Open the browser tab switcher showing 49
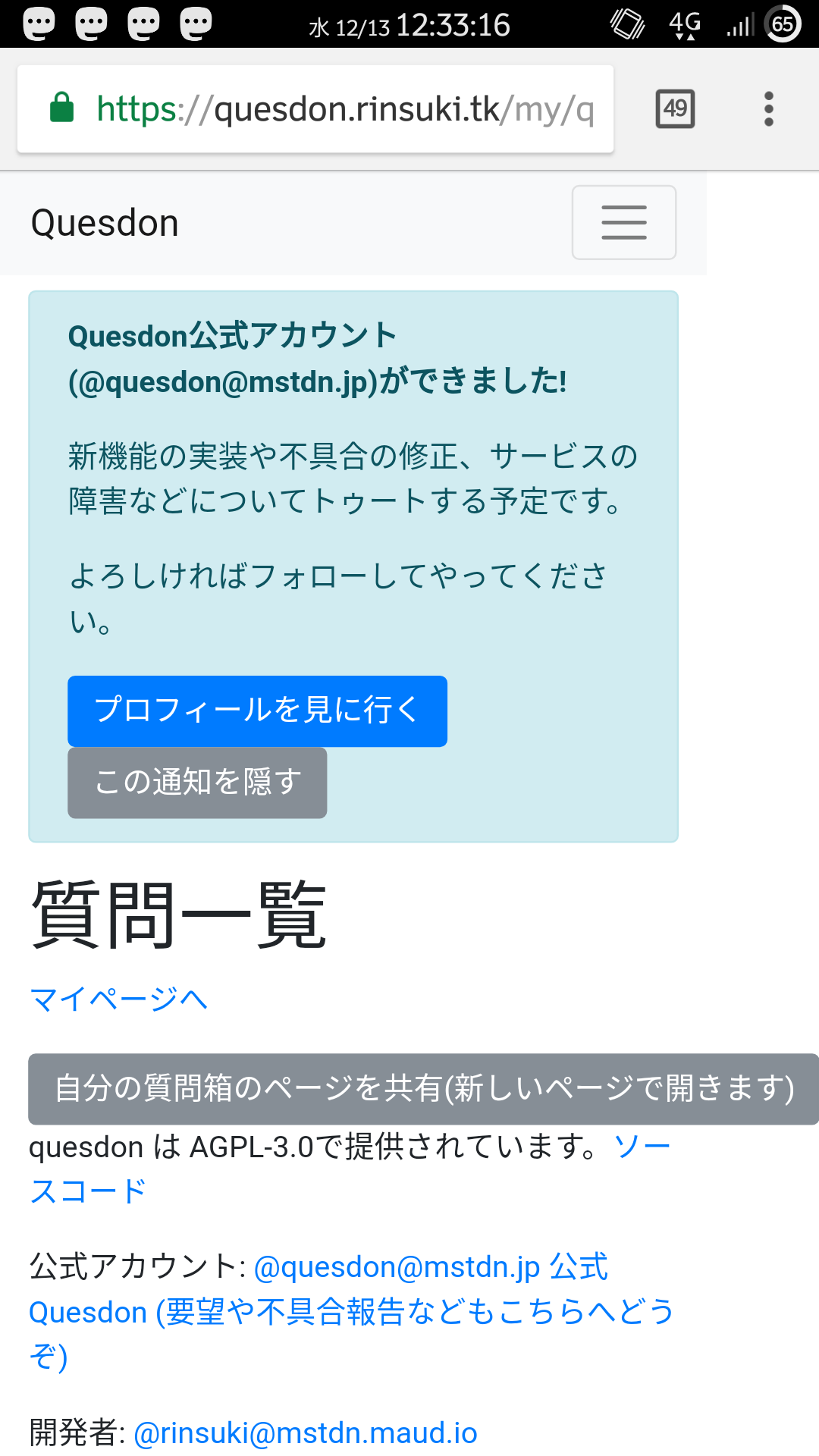Image resolution: width=819 pixels, height=1456 pixels. tap(675, 109)
